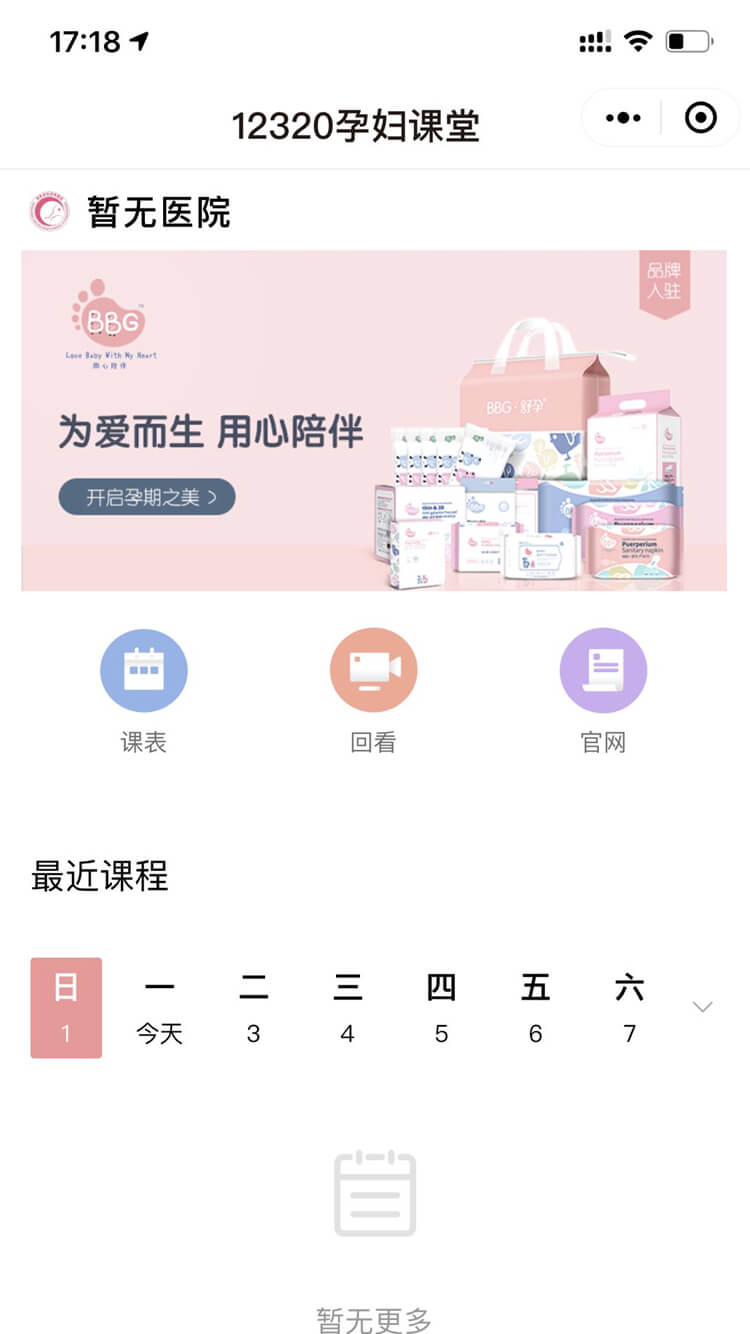Visit the 官网 official site
Image resolution: width=750 pixels, height=1334 pixels.
click(603, 690)
